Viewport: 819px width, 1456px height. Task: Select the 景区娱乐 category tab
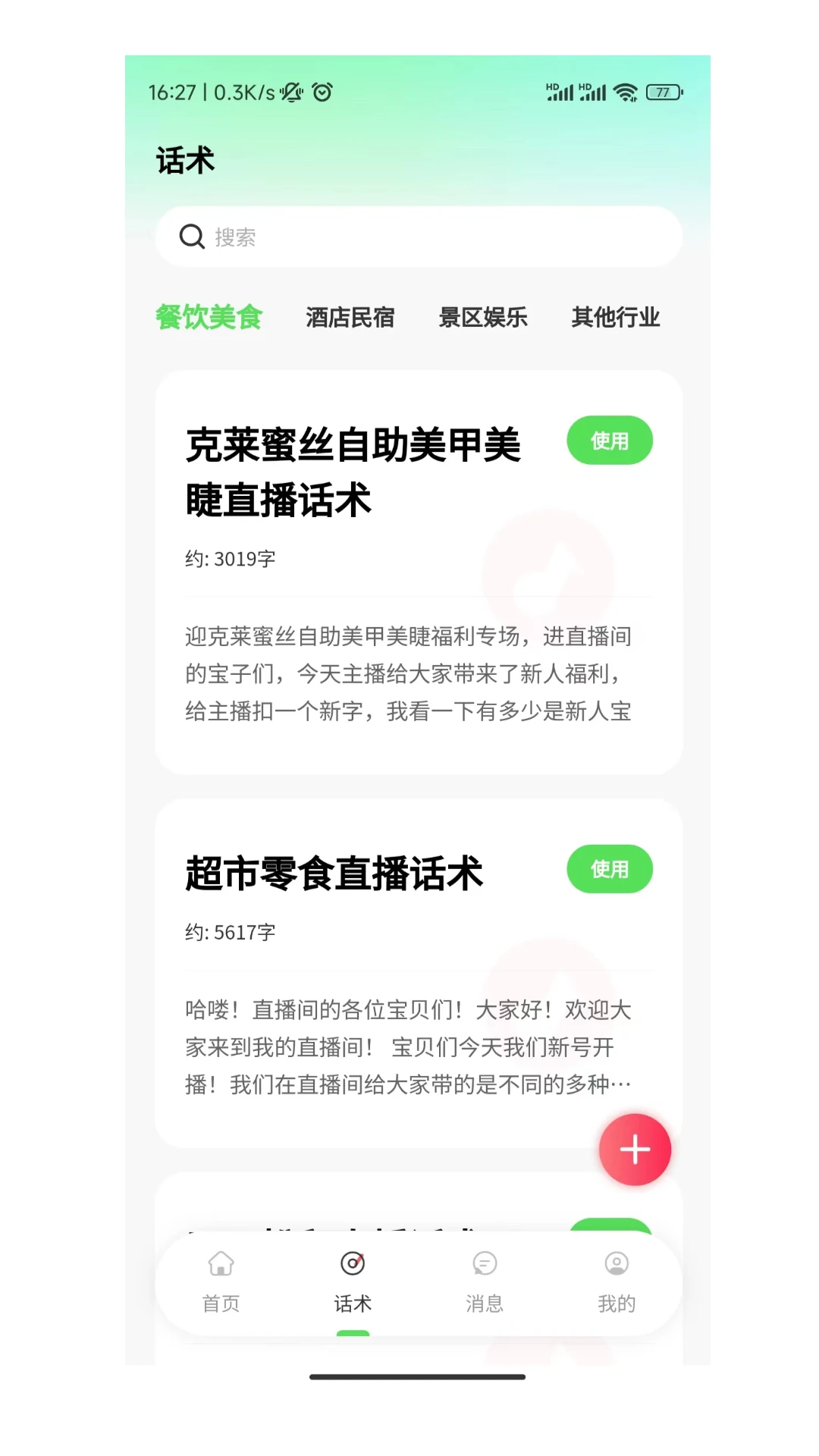pyautogui.click(x=484, y=318)
